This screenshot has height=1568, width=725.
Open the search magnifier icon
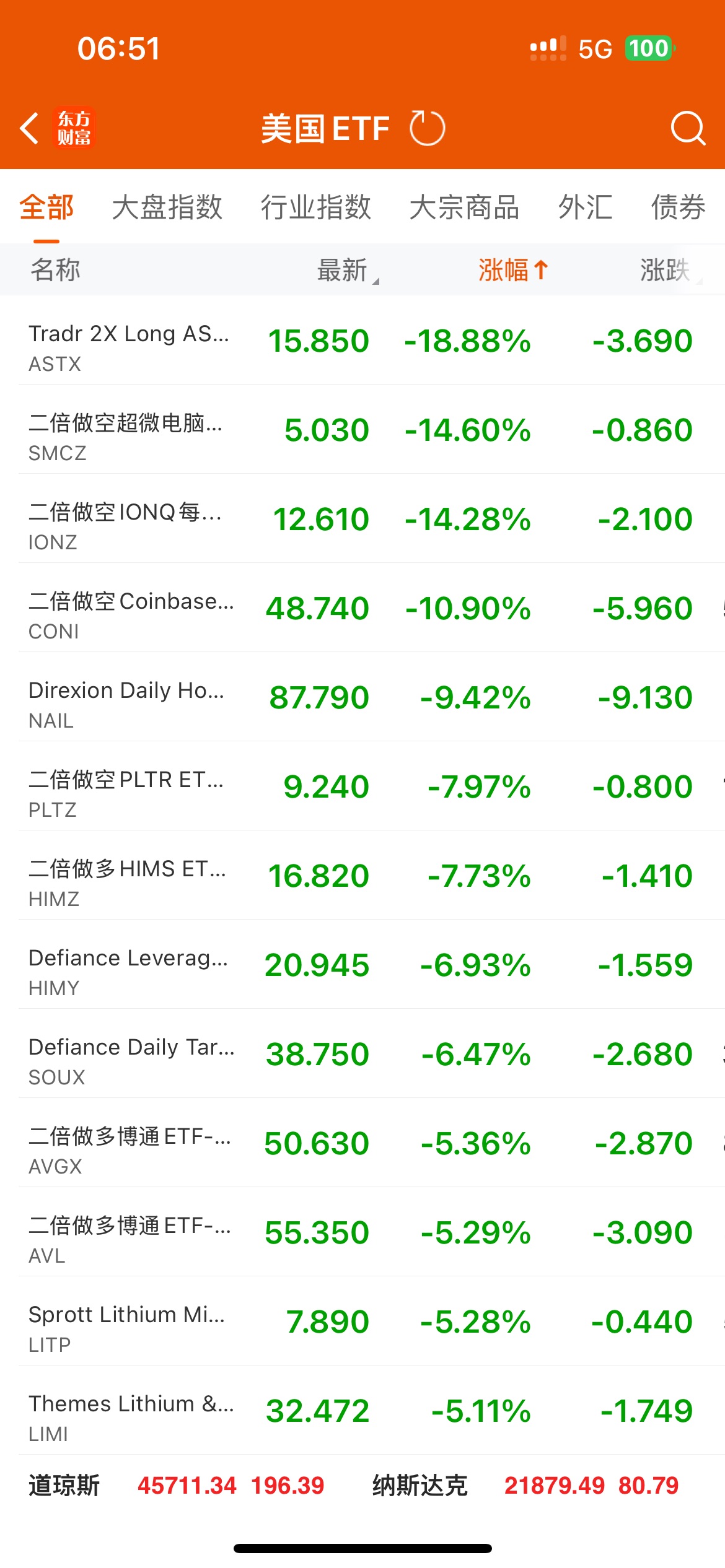click(x=688, y=128)
